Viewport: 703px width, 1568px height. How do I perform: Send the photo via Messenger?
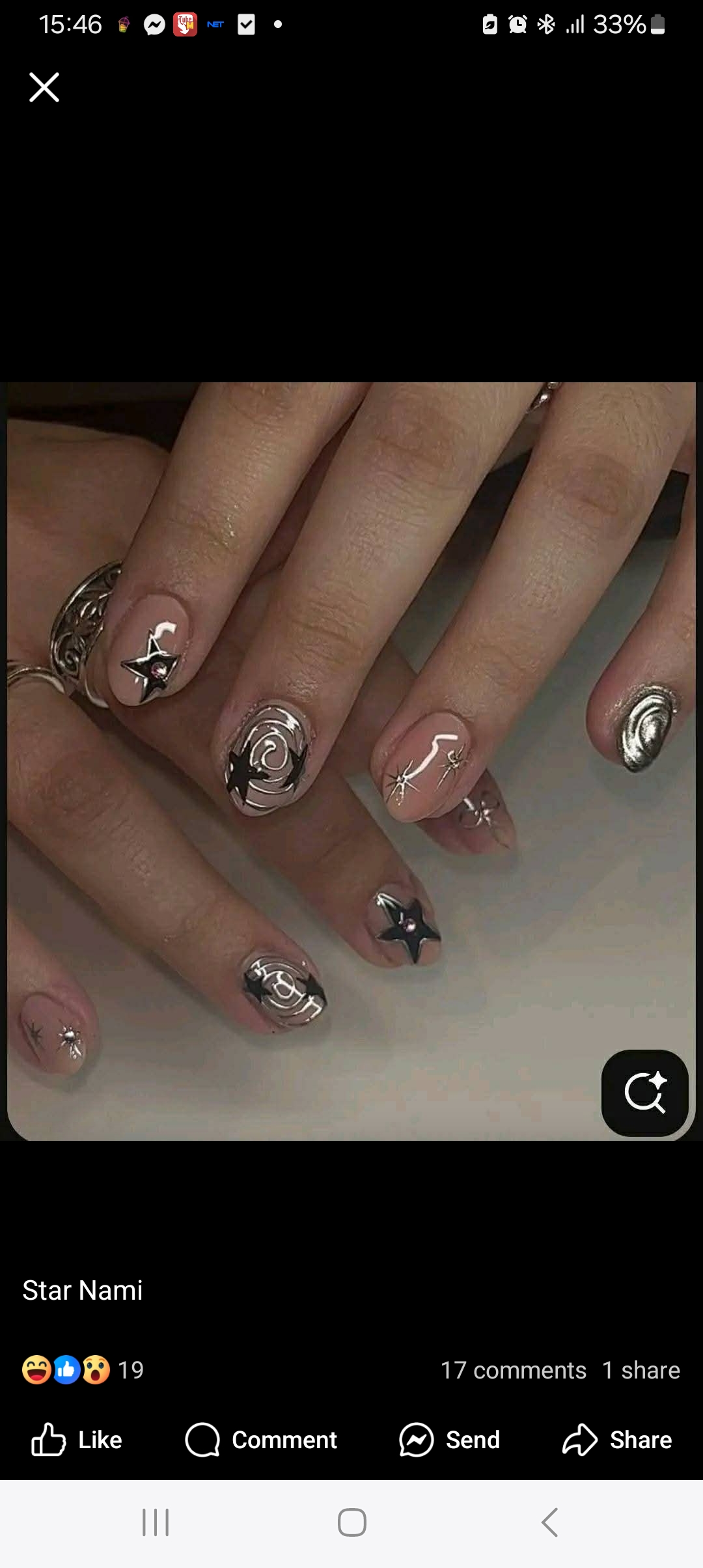450,1440
